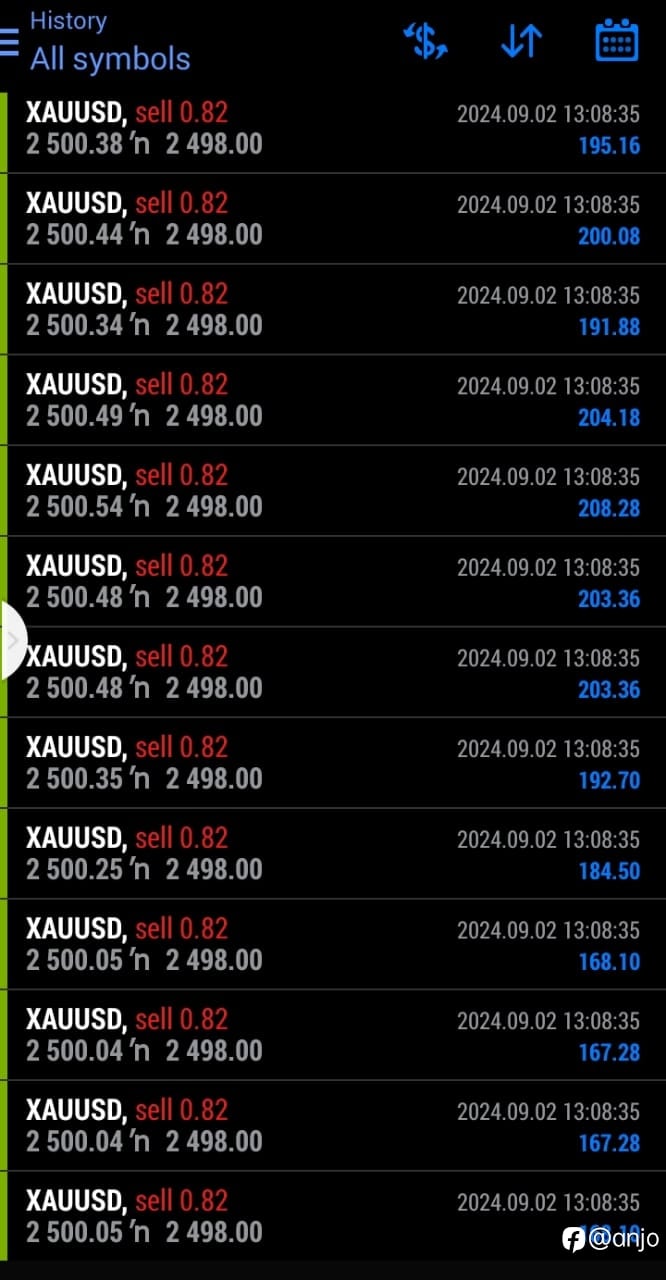Open the side drawer menu
The height and width of the screenshot is (1280, 666).
pos(8,41)
